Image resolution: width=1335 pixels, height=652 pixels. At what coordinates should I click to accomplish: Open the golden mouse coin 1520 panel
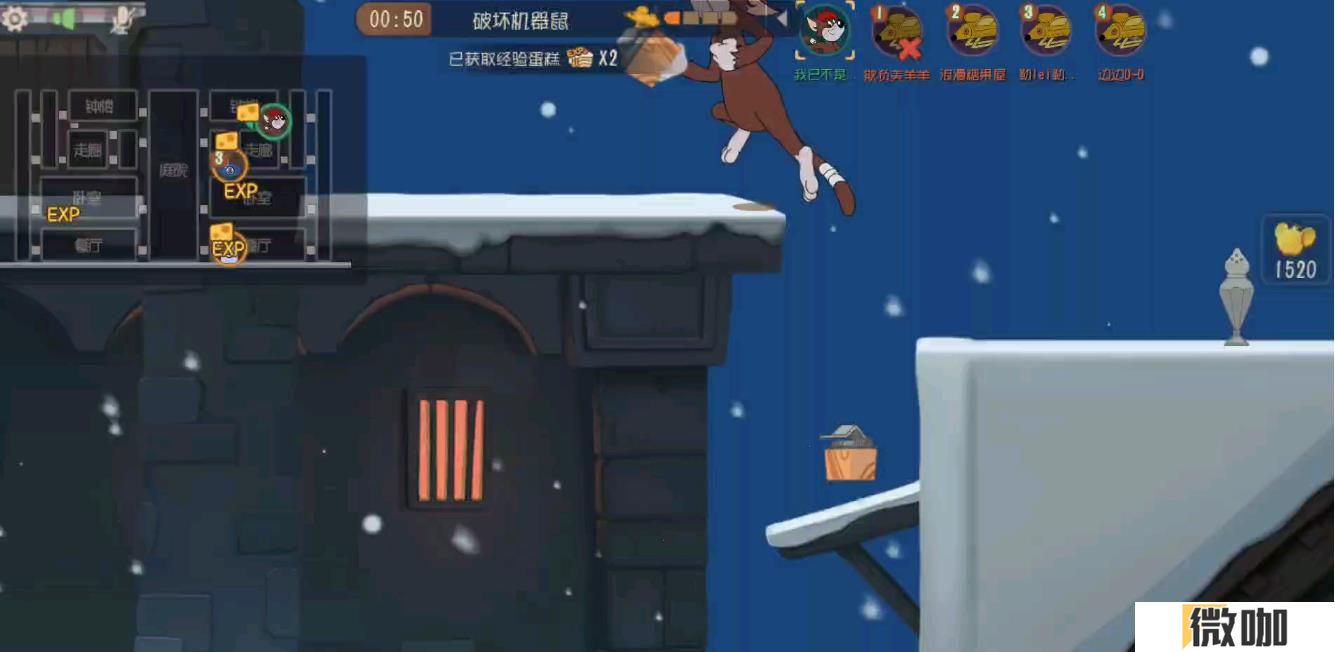1295,250
